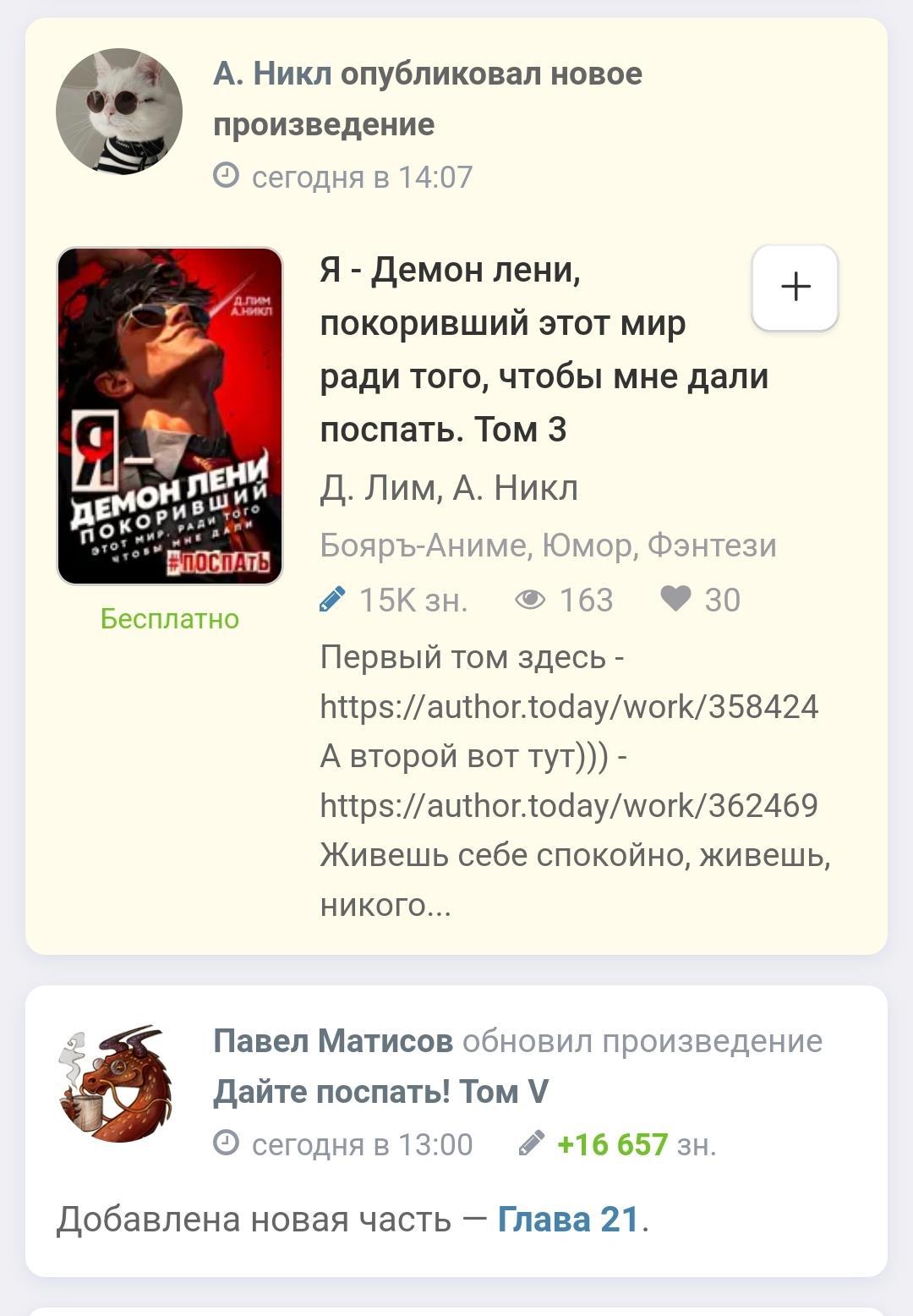Screen dimensions: 913x1316
Task: Read the new part Глава 21
Action: 567,1220
